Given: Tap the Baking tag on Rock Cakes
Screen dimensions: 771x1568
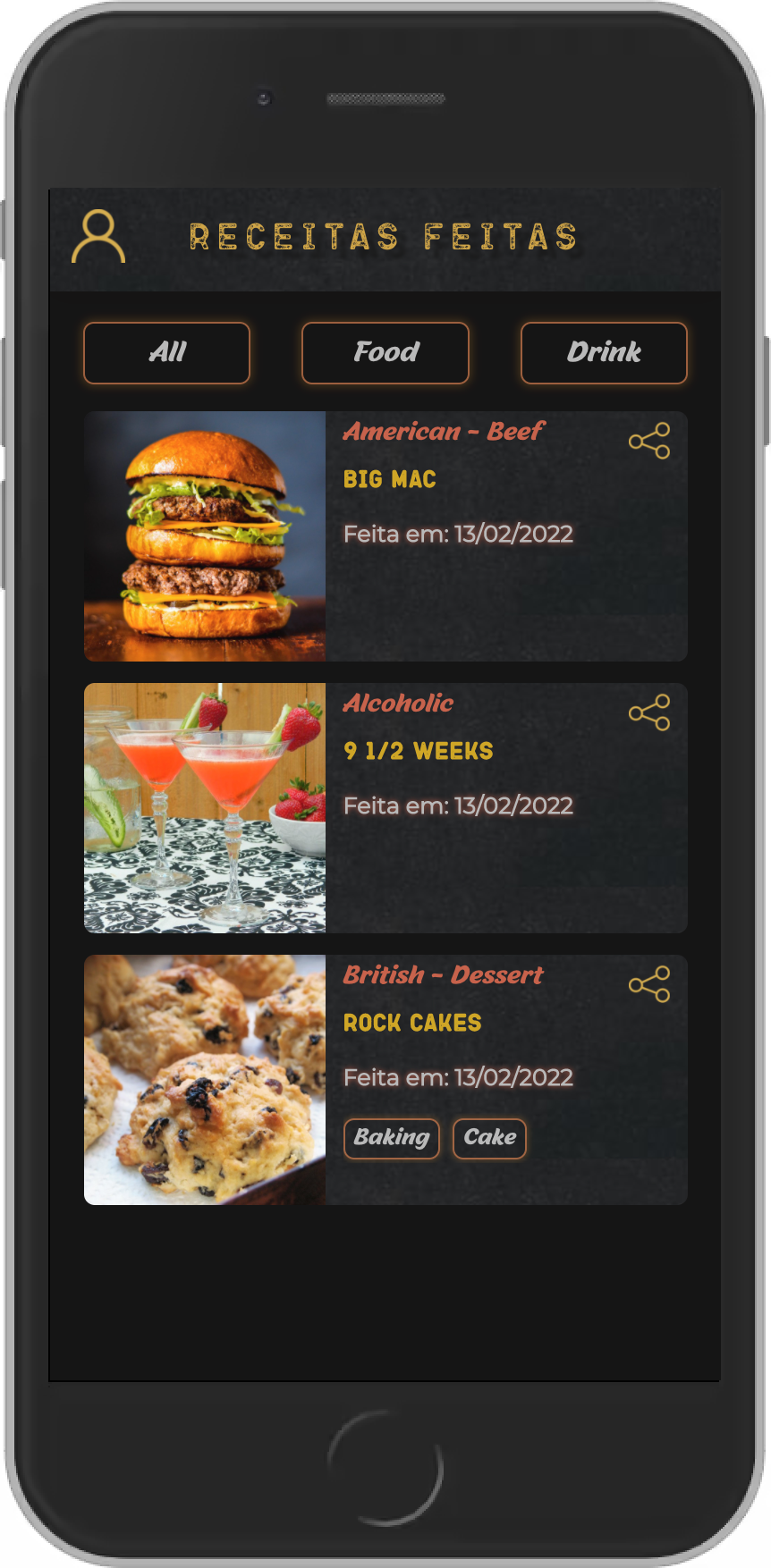Looking at the screenshot, I should point(392,1138).
